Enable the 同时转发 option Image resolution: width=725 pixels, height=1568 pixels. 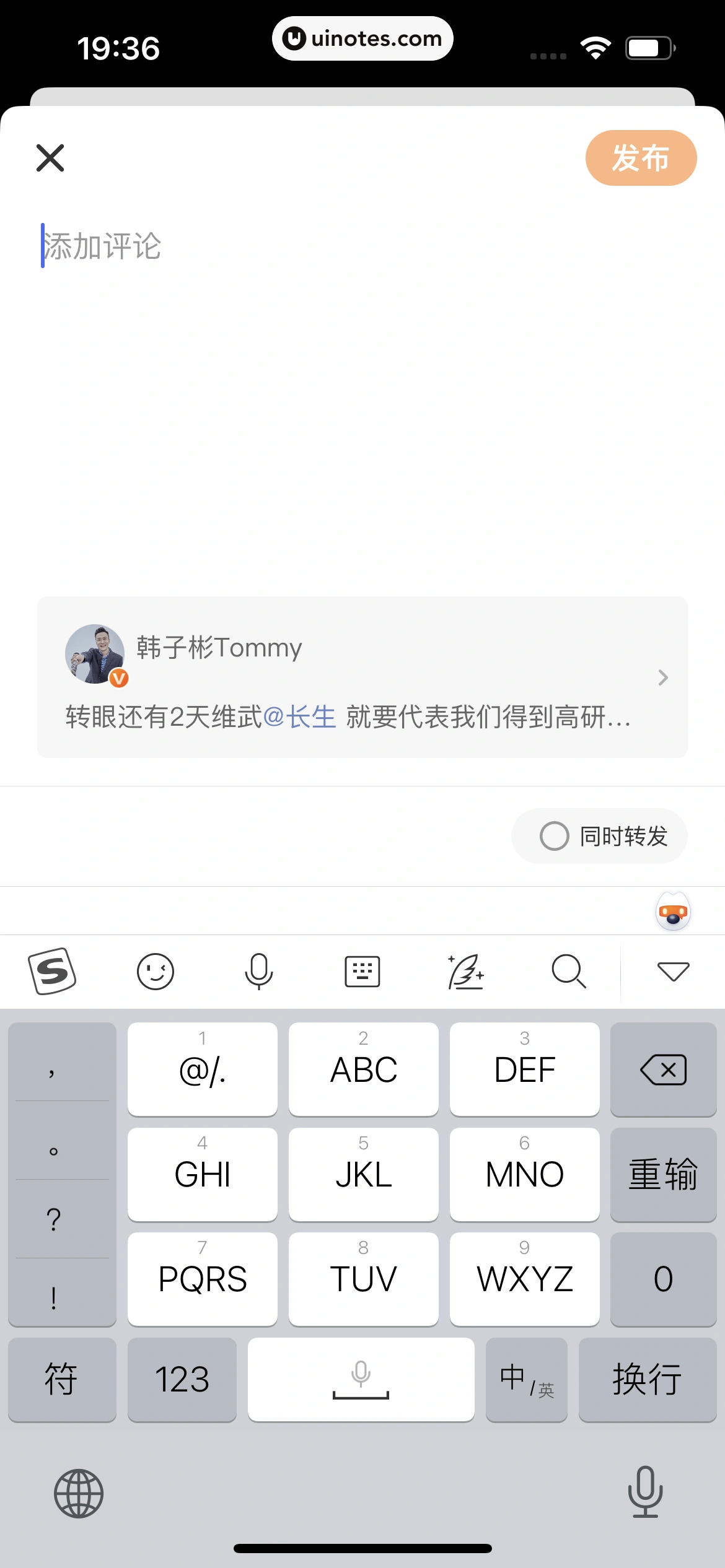[x=600, y=836]
